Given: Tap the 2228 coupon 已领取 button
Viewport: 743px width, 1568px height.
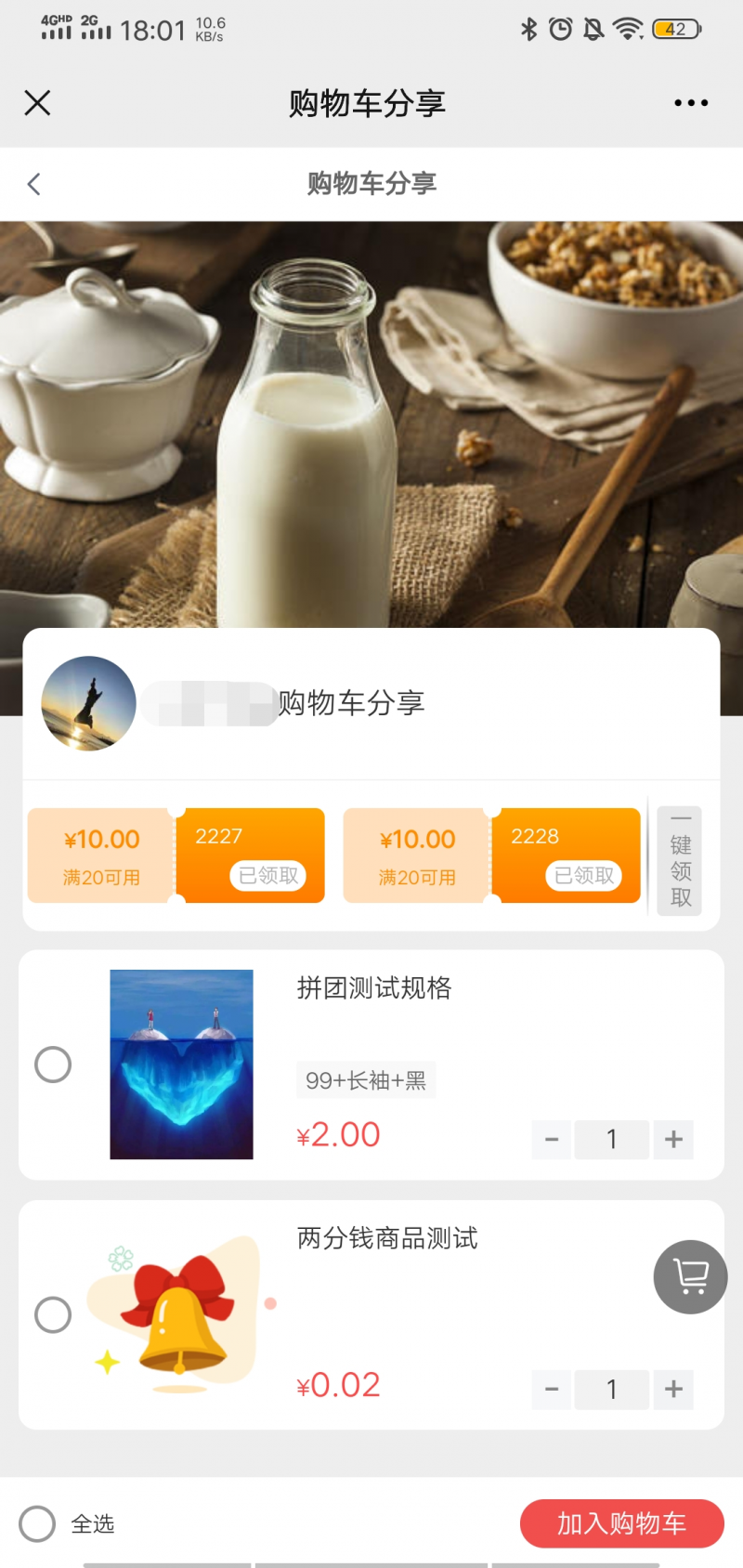Looking at the screenshot, I should click(x=583, y=875).
